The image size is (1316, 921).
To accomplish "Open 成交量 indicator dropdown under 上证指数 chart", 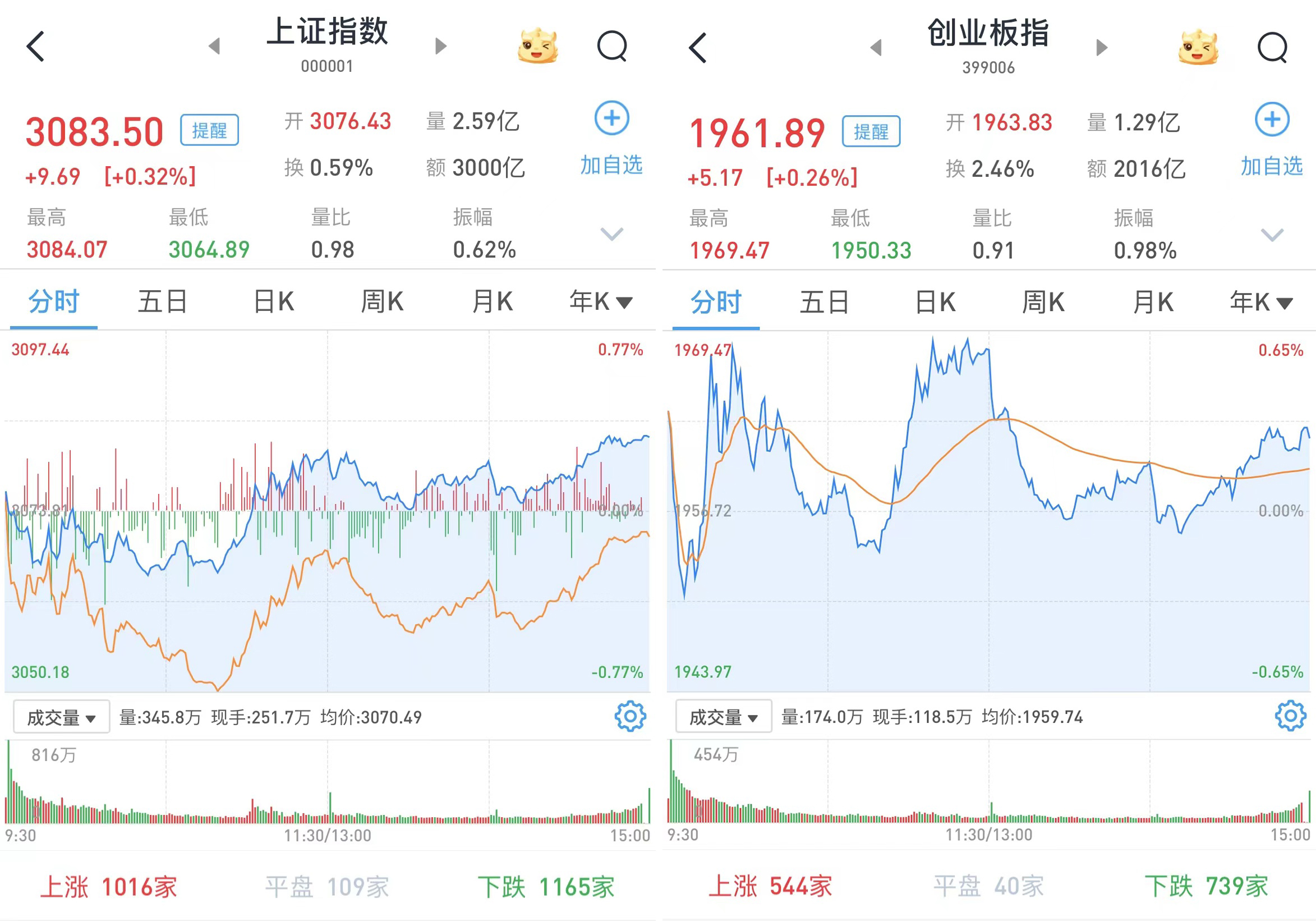I will [61, 717].
